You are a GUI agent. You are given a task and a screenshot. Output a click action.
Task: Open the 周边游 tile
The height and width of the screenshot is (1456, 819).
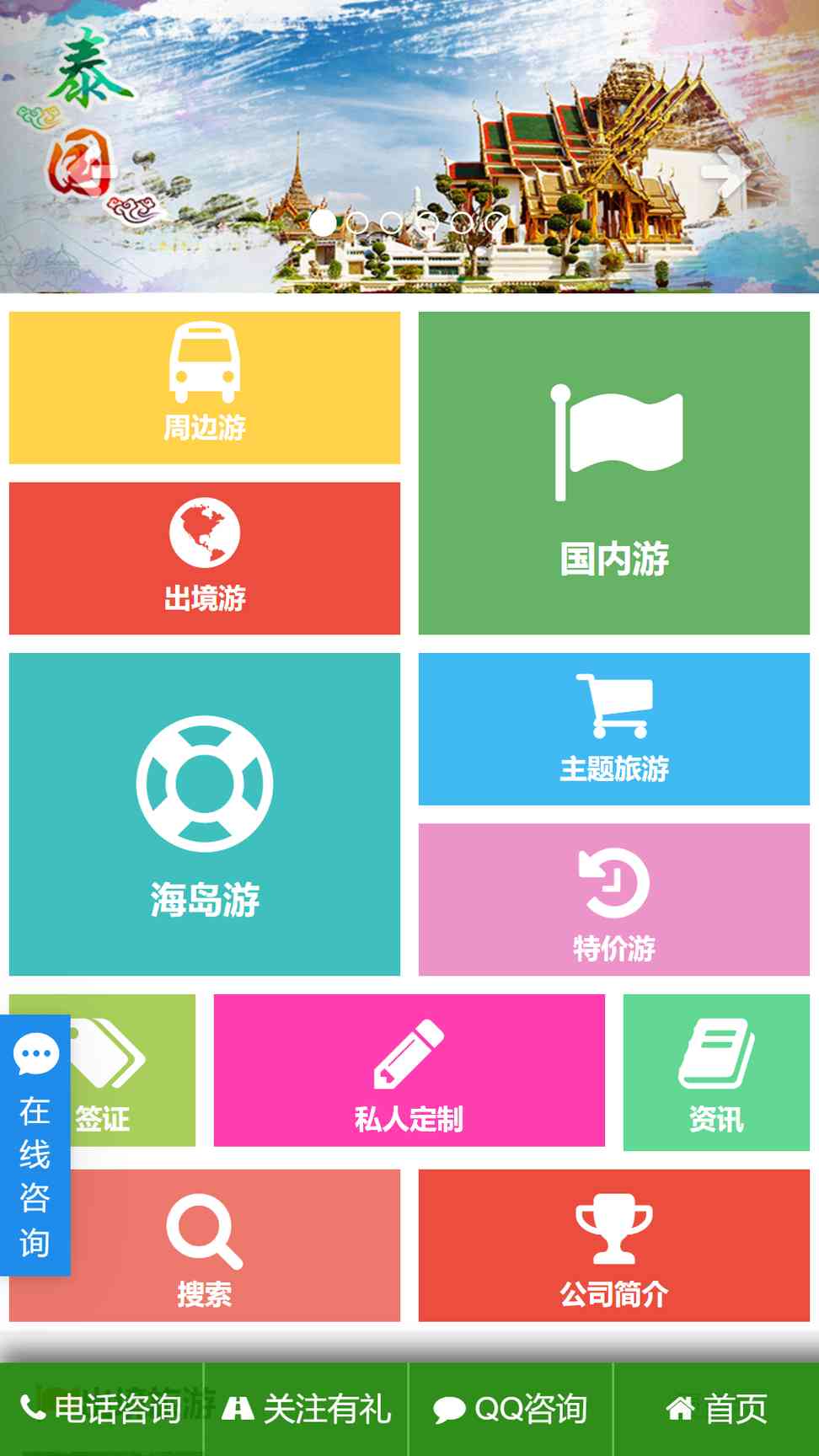(204, 388)
